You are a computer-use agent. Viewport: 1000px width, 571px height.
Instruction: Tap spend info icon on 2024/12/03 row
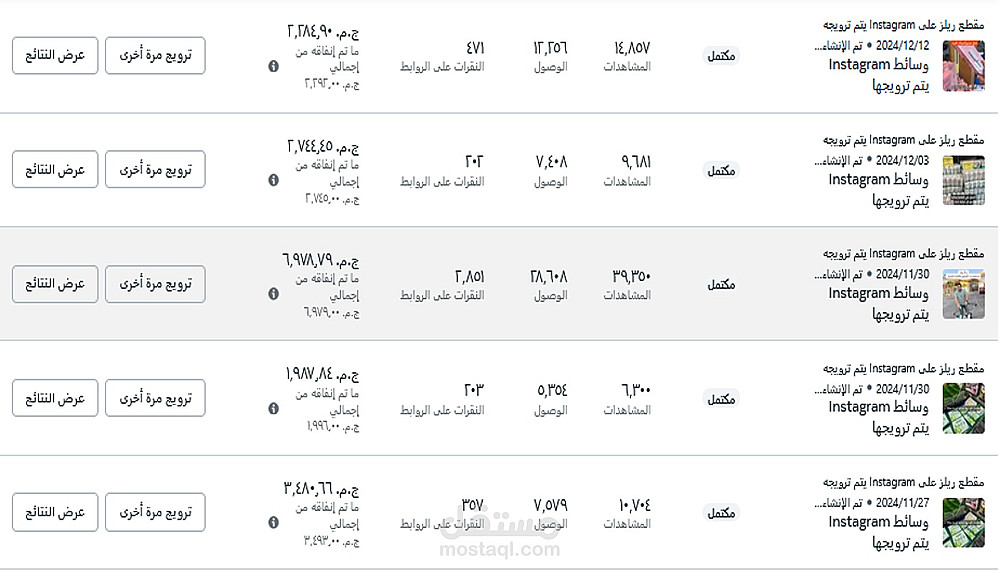[273, 180]
